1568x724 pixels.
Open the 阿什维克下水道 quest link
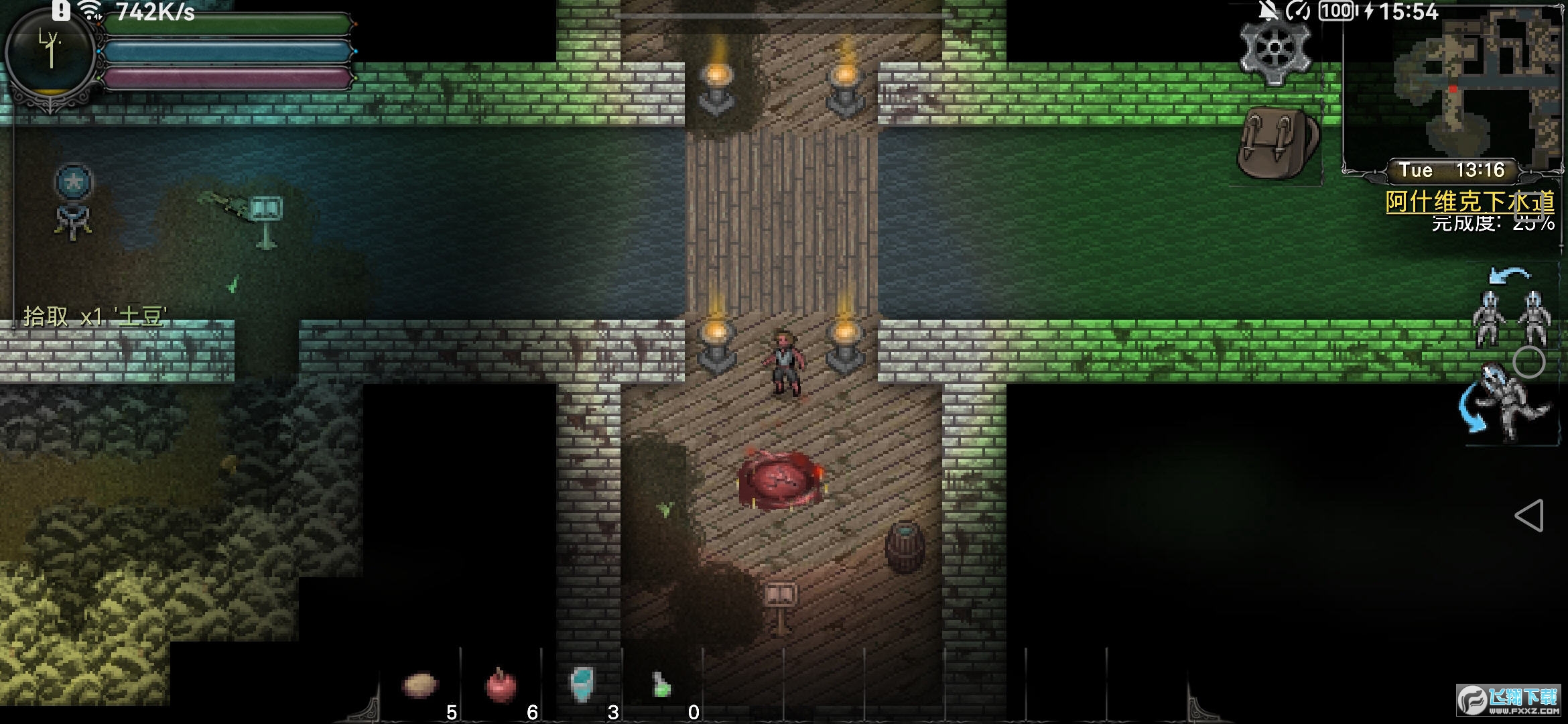click(x=1469, y=201)
